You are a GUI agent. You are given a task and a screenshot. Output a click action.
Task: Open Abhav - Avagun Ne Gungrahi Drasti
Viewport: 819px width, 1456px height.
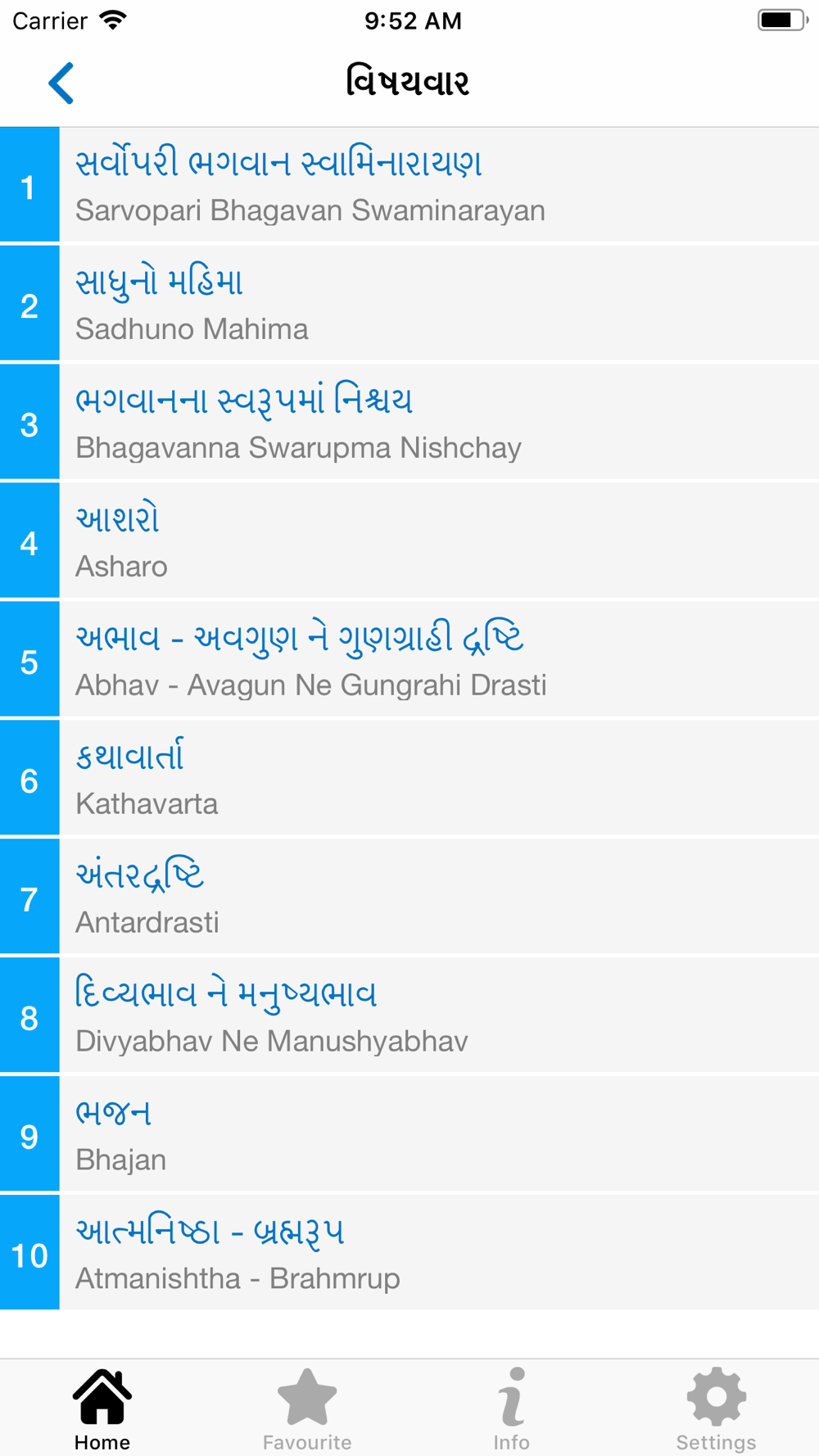pos(409,659)
